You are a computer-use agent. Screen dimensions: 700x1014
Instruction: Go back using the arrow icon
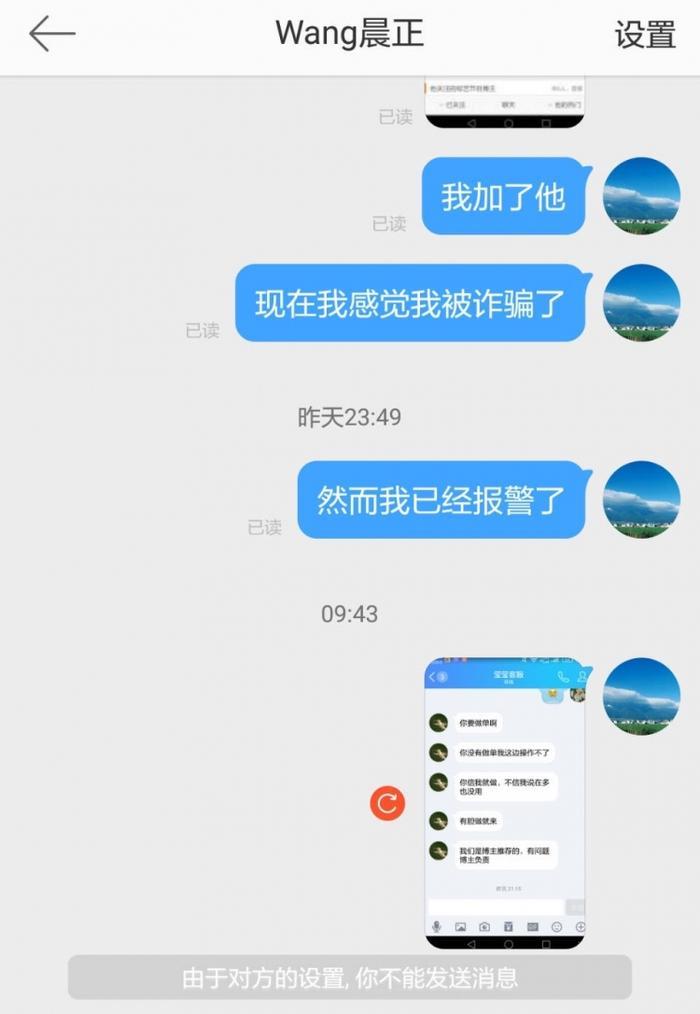pos(52,34)
